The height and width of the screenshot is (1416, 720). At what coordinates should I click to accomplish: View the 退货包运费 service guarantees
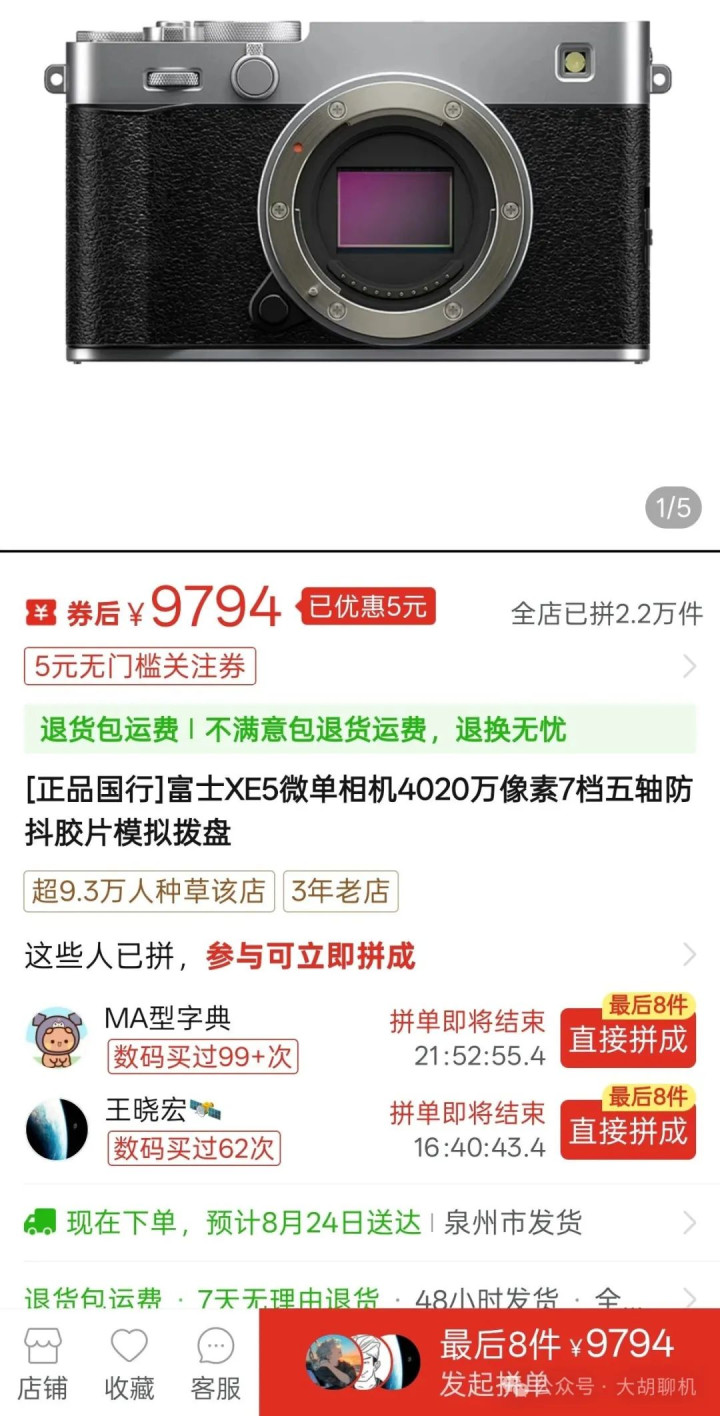360,1298
